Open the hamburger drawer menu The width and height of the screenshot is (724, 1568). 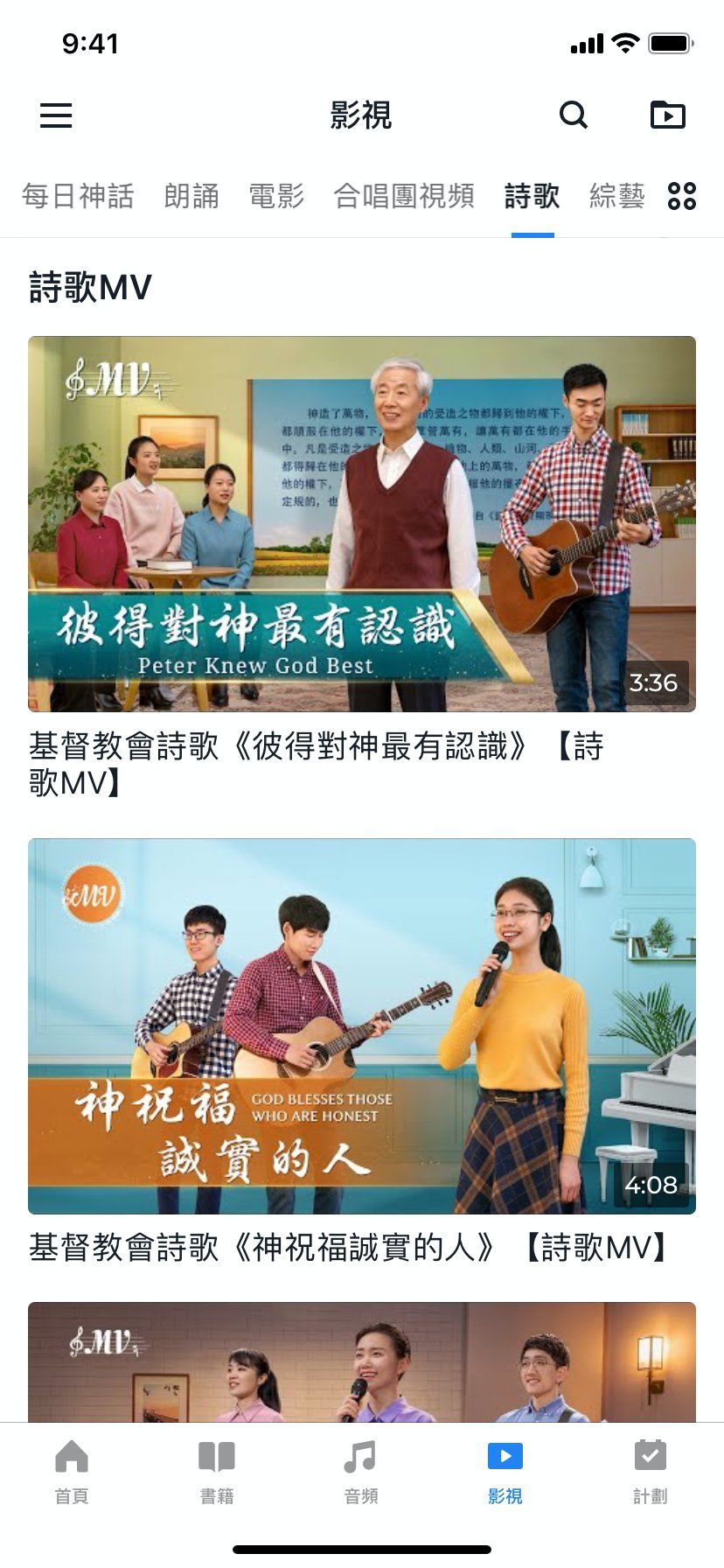pyautogui.click(x=56, y=115)
